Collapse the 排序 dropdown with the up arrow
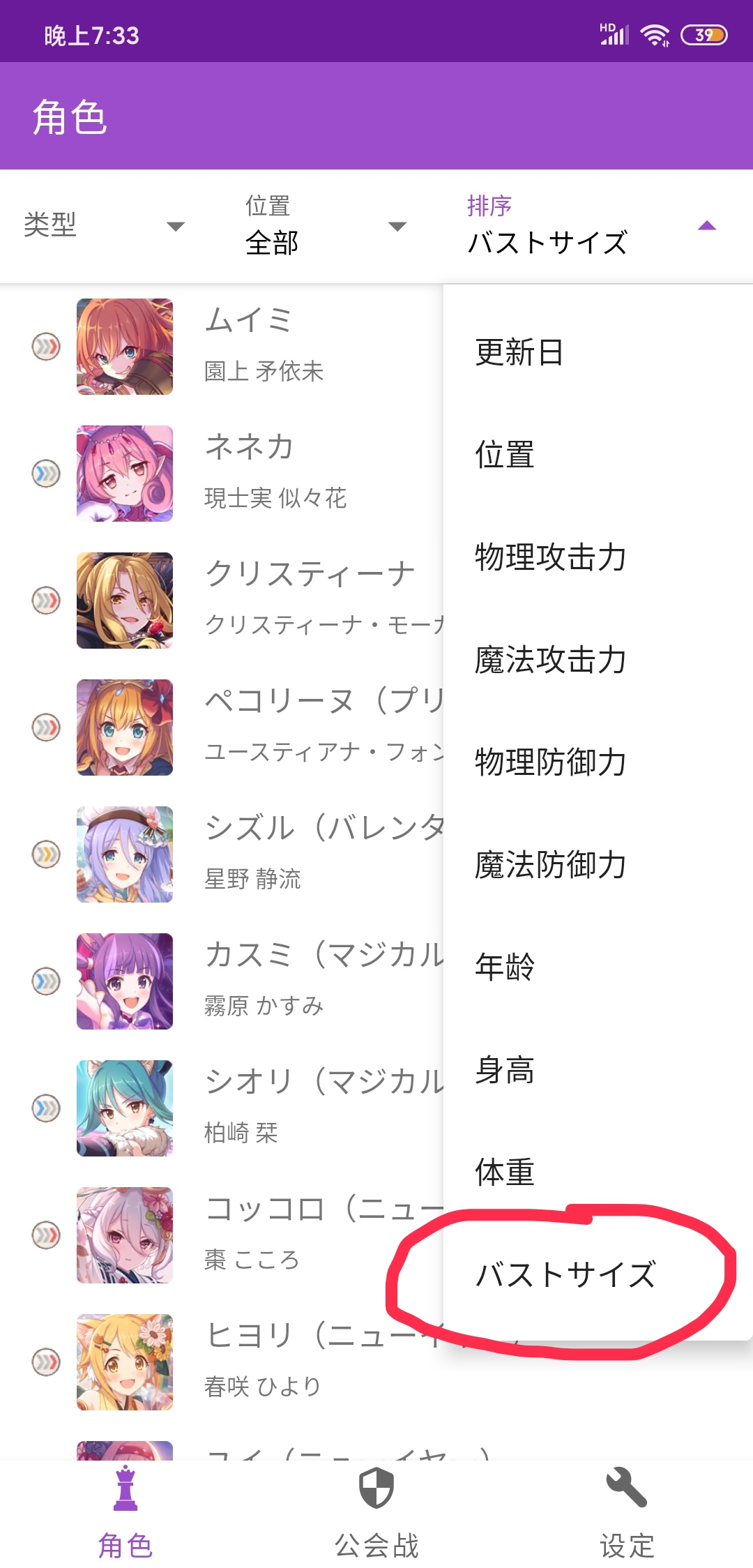 click(707, 225)
